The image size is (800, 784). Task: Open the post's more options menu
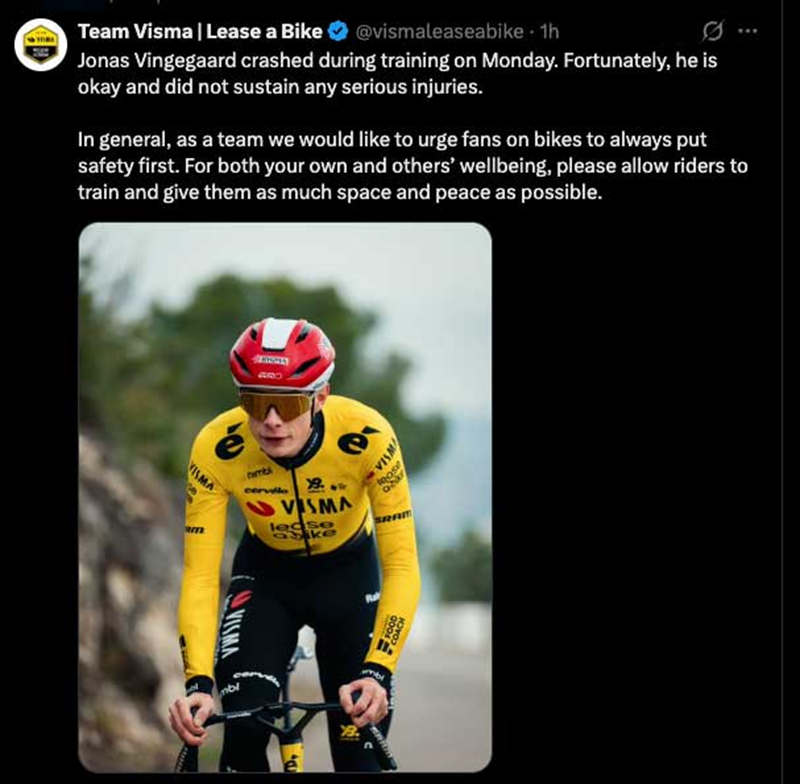point(747,31)
